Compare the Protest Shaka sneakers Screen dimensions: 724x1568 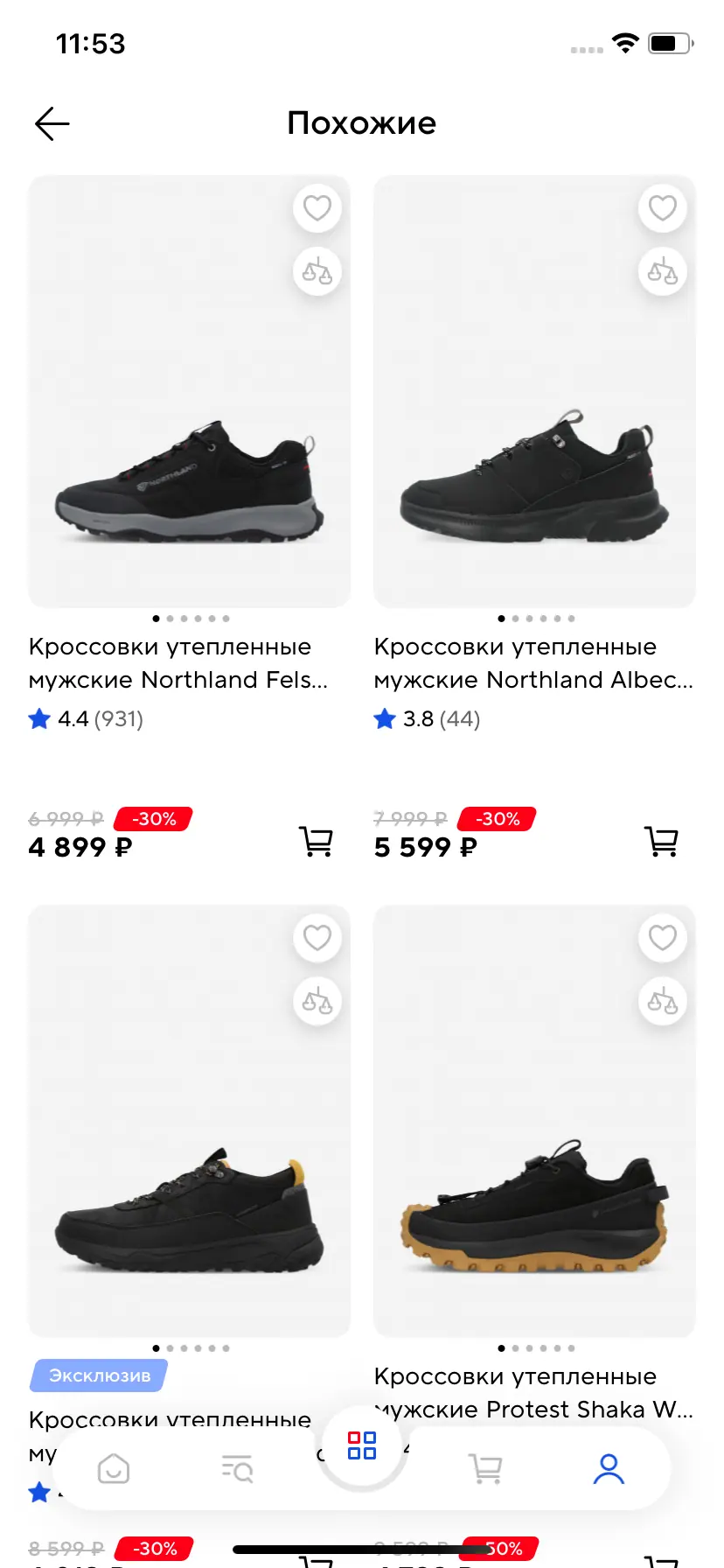(x=662, y=1002)
